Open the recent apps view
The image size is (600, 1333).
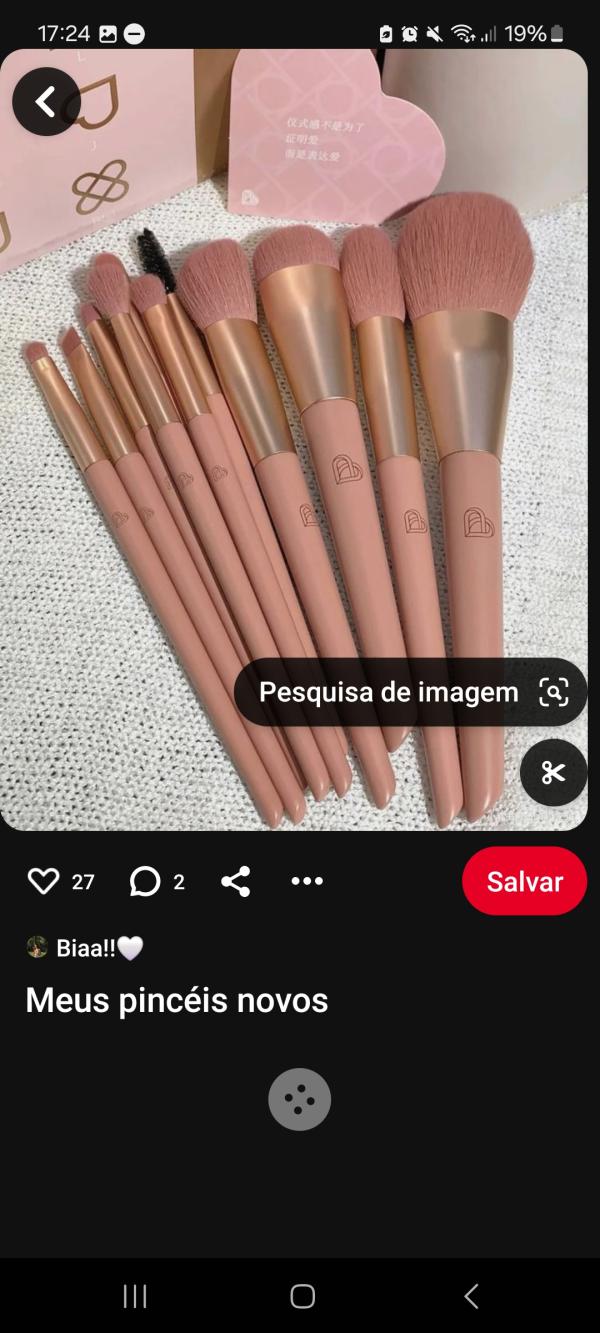pos(134,1297)
